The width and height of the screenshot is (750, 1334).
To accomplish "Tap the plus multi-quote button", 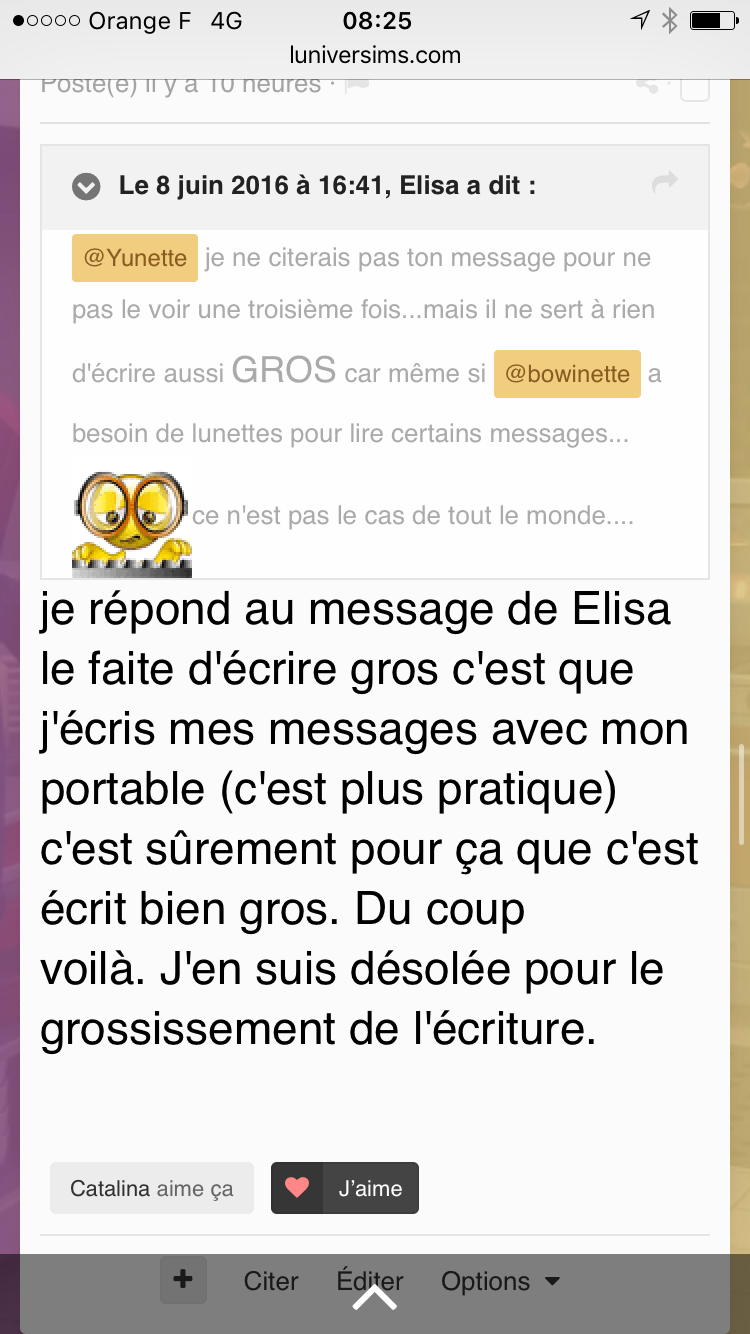I will 183,1280.
